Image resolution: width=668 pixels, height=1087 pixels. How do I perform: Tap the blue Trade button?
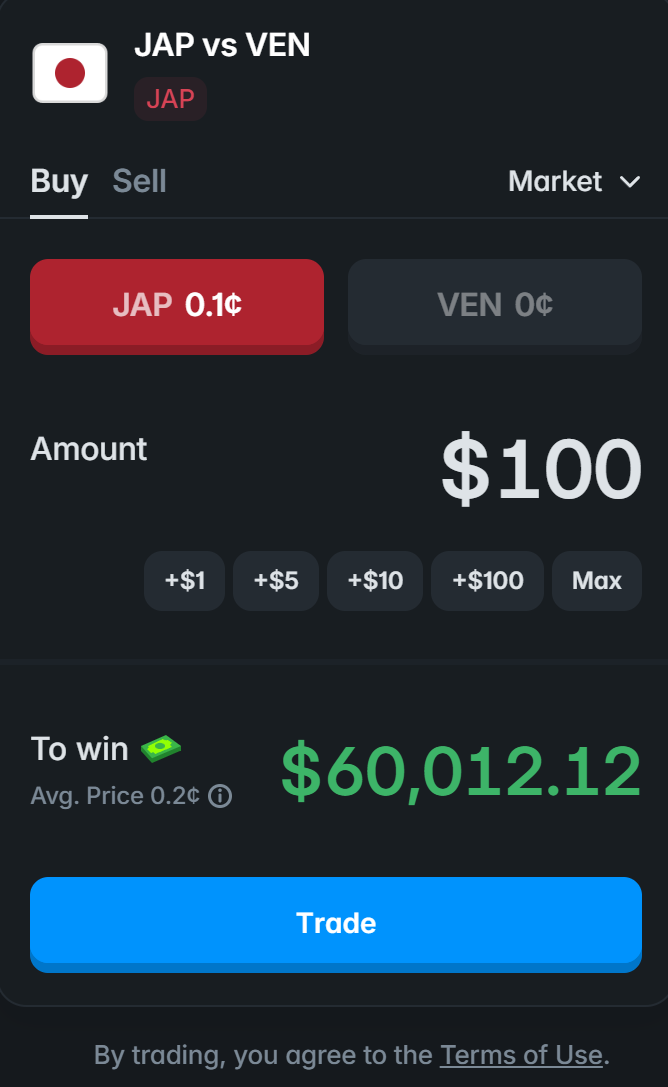(335, 924)
